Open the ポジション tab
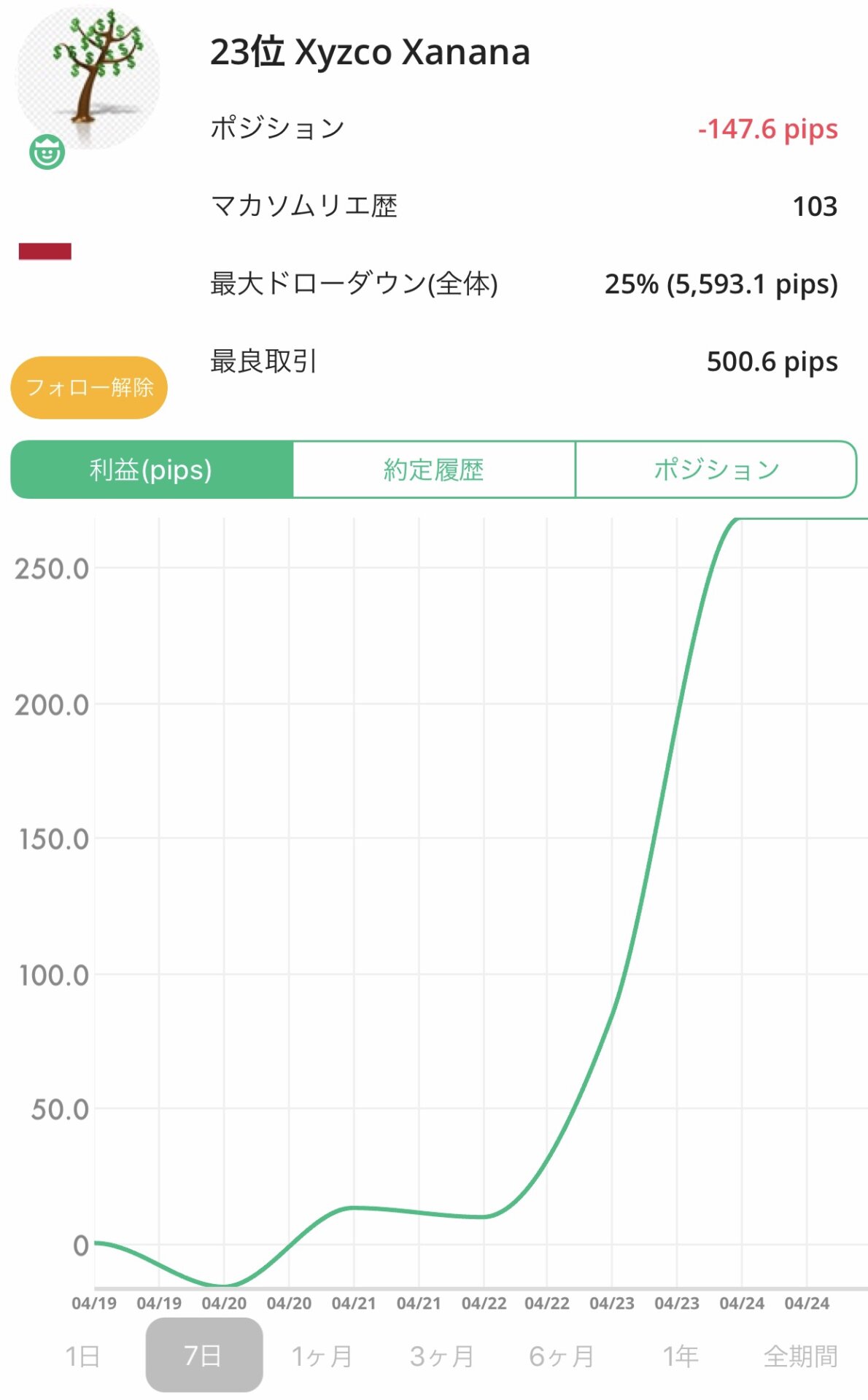 716,470
